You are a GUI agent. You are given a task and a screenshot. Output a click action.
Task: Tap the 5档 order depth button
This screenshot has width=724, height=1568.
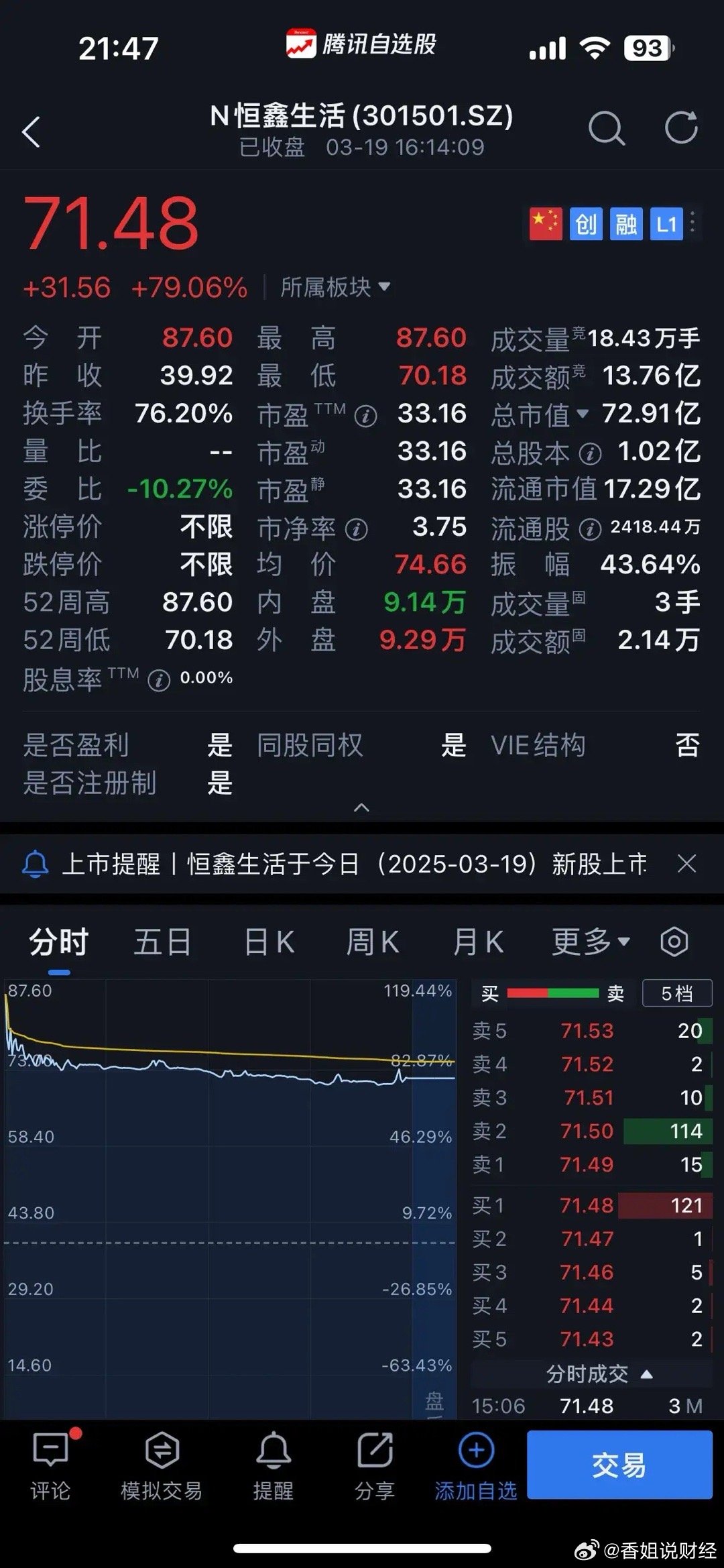[676, 993]
